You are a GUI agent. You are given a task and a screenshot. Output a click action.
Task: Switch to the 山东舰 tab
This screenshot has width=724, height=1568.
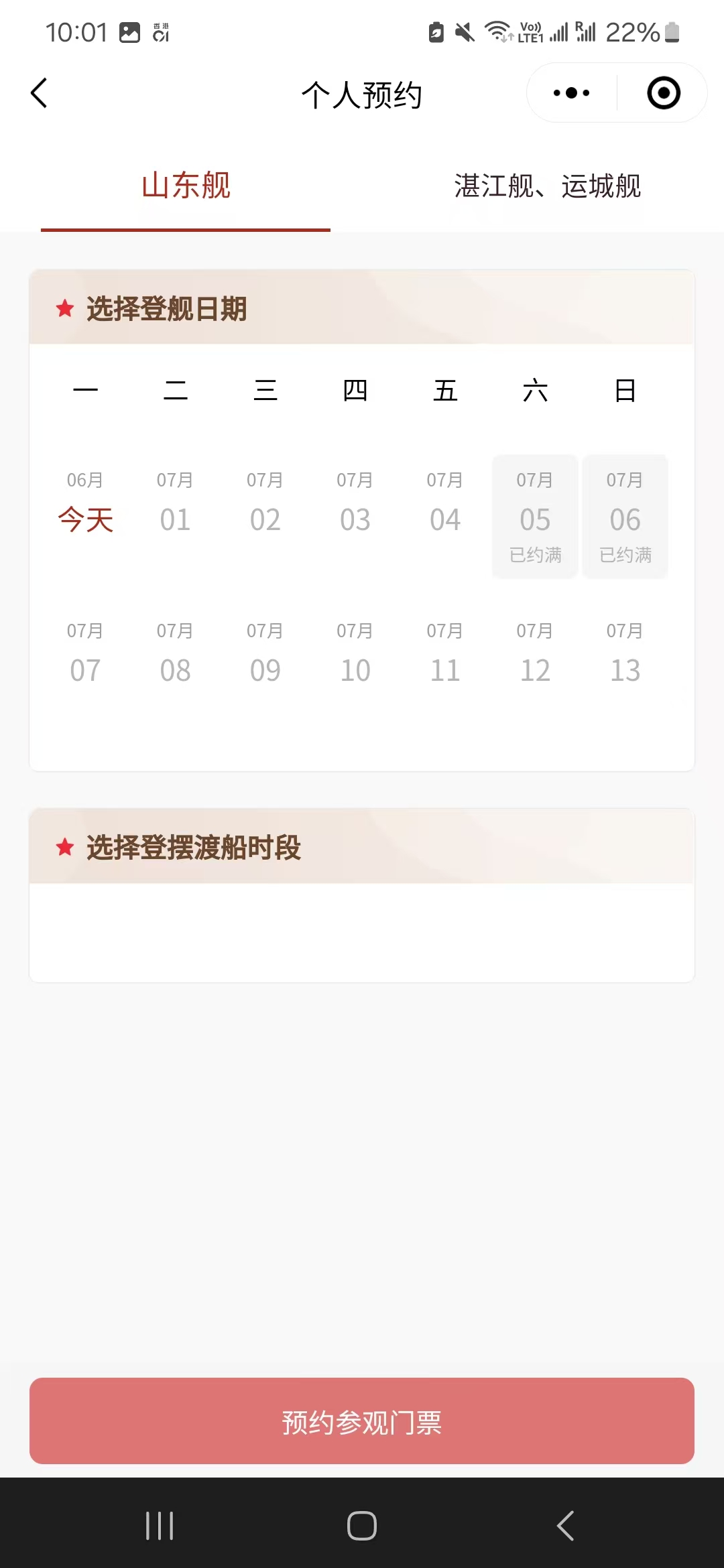[x=186, y=186]
